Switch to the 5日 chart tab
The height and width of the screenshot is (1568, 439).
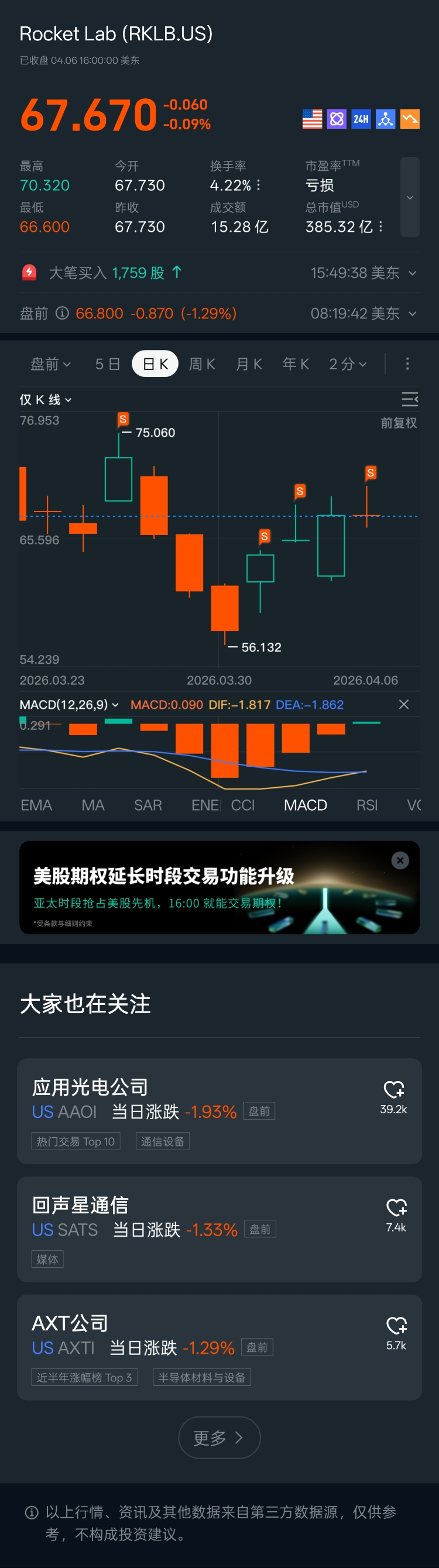pos(107,364)
